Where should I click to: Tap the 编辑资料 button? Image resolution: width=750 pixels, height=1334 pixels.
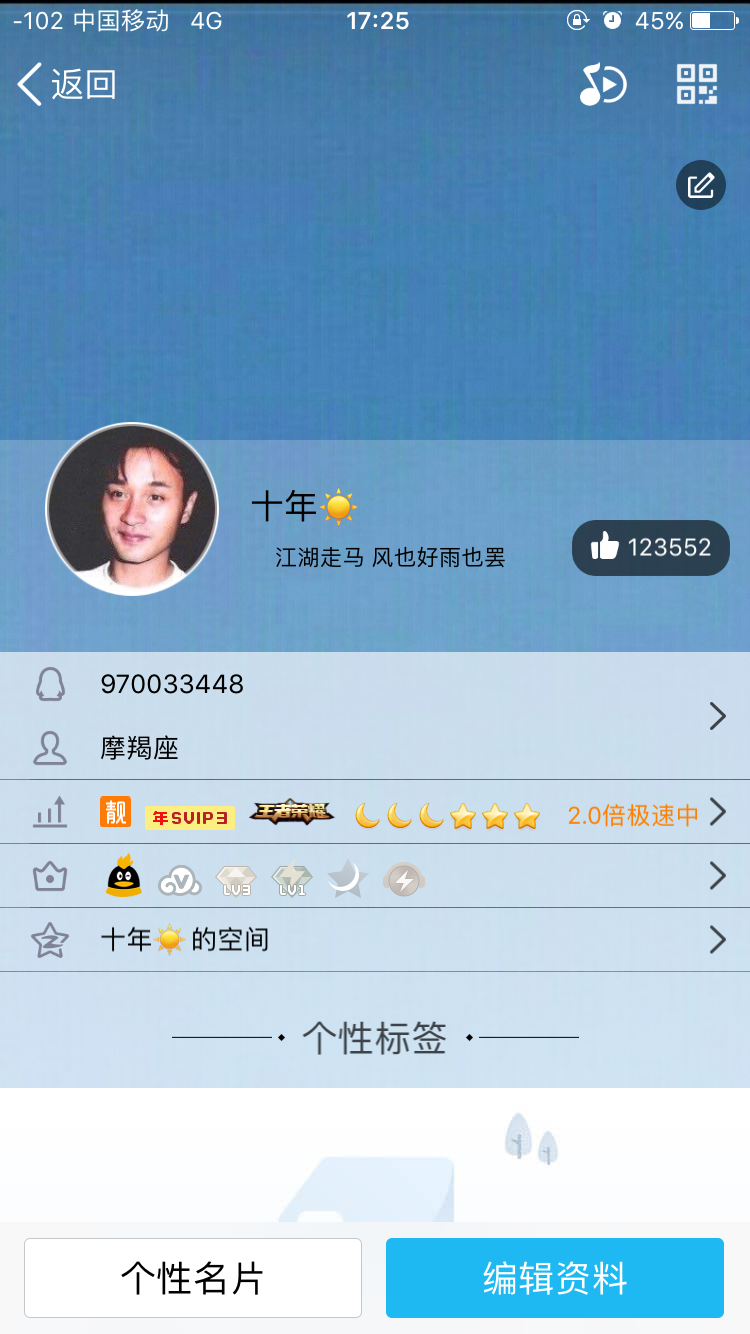[555, 1278]
